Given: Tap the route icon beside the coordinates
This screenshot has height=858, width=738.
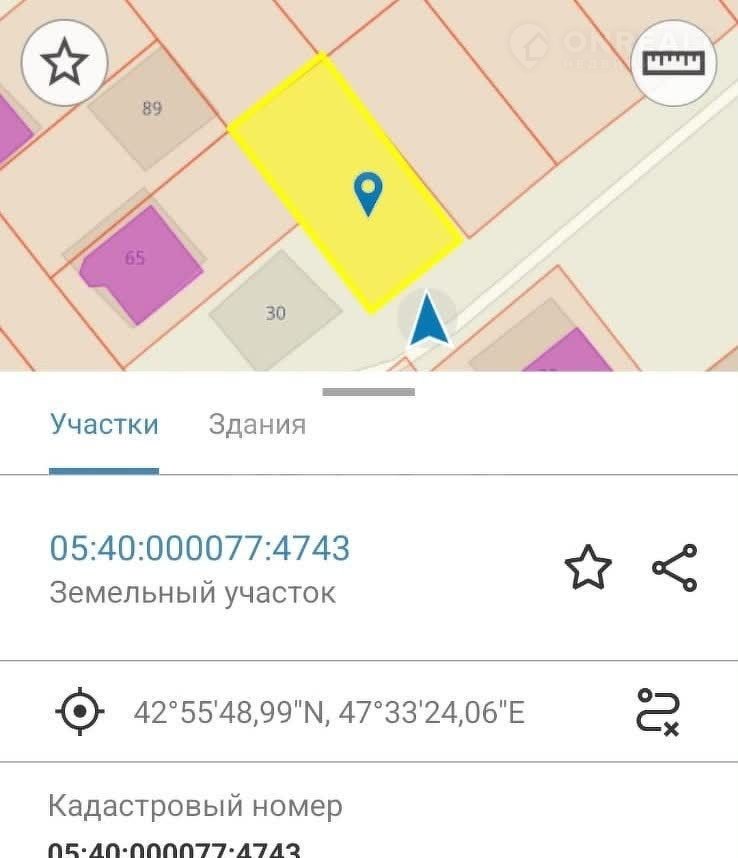Looking at the screenshot, I should click(x=658, y=712).
